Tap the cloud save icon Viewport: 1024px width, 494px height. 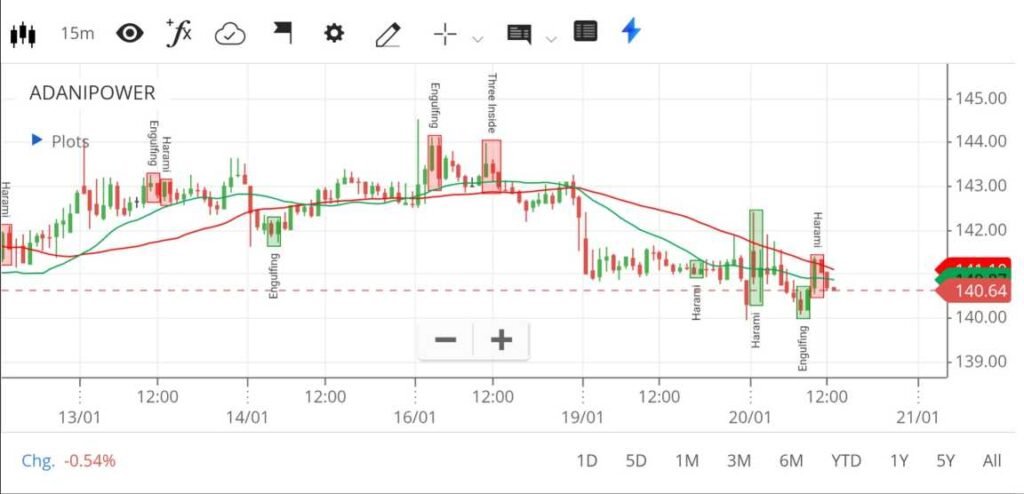tap(230, 34)
